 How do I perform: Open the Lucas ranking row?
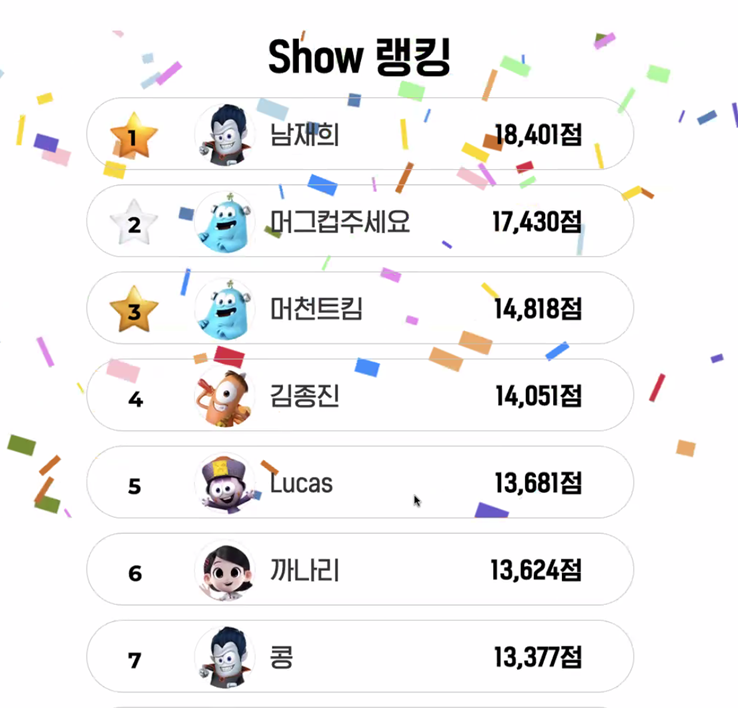(x=360, y=484)
